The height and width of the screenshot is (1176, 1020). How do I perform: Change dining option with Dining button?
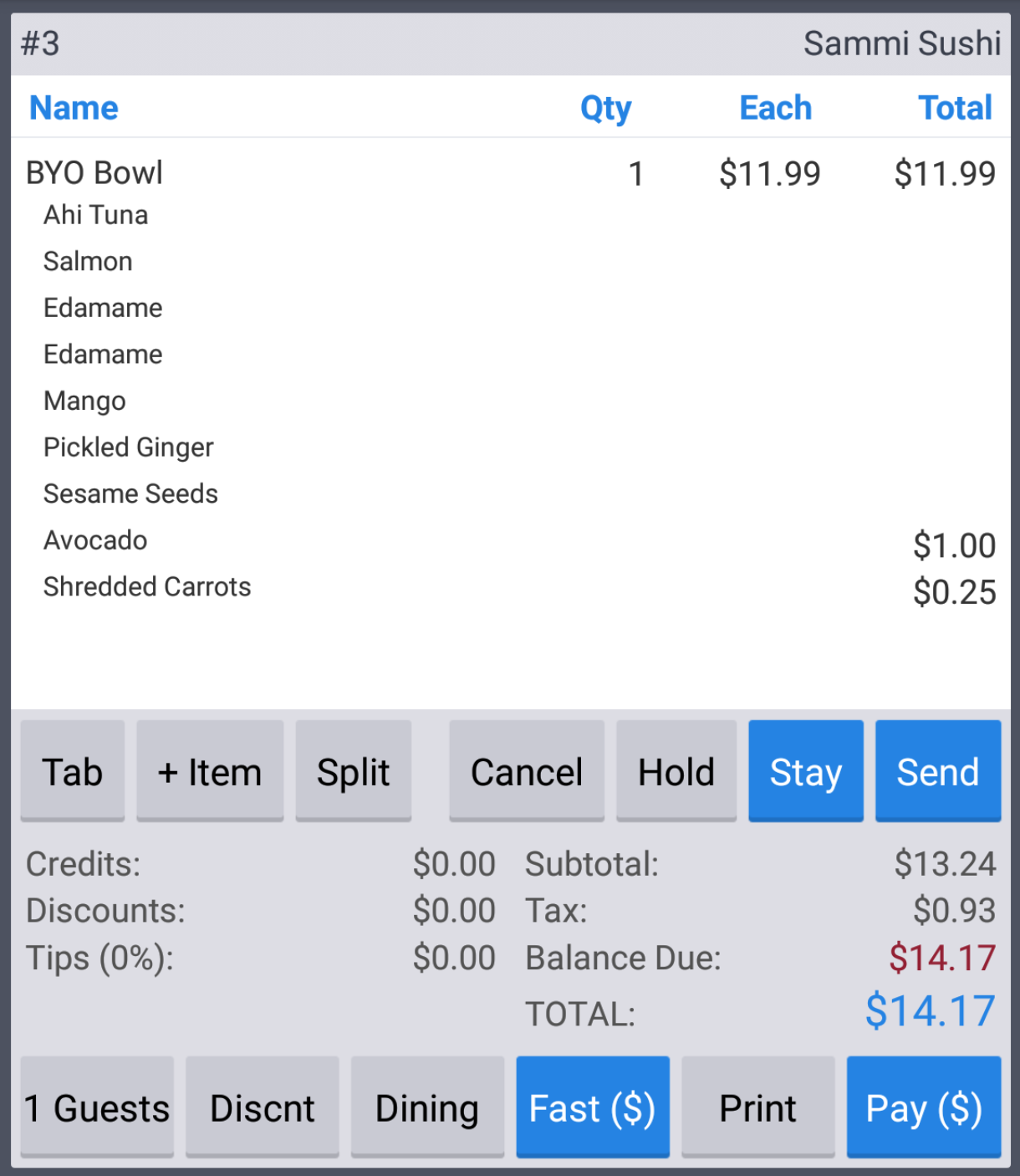click(426, 1107)
